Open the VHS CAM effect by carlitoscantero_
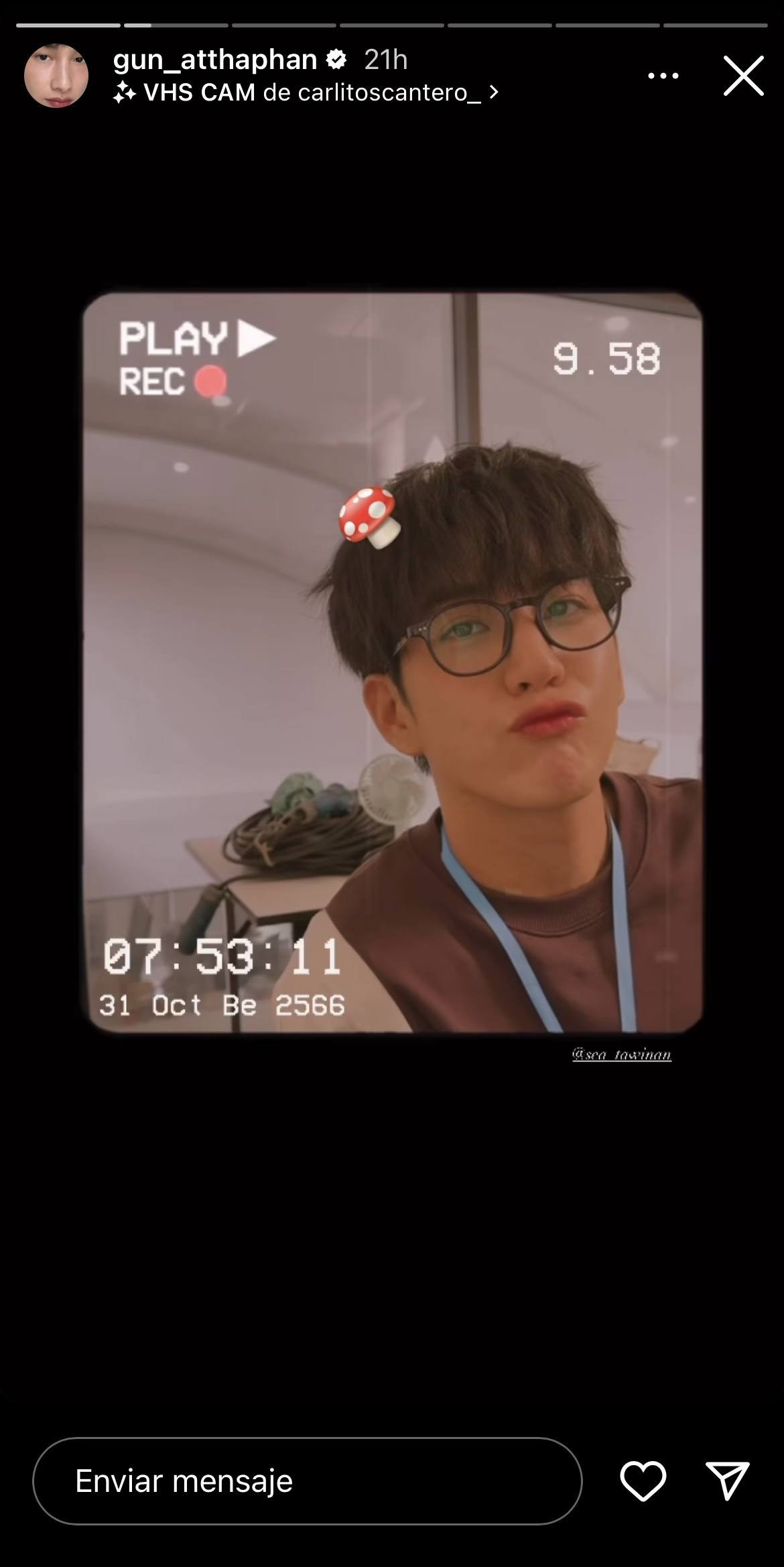The height and width of the screenshot is (1567, 784). tap(306, 92)
